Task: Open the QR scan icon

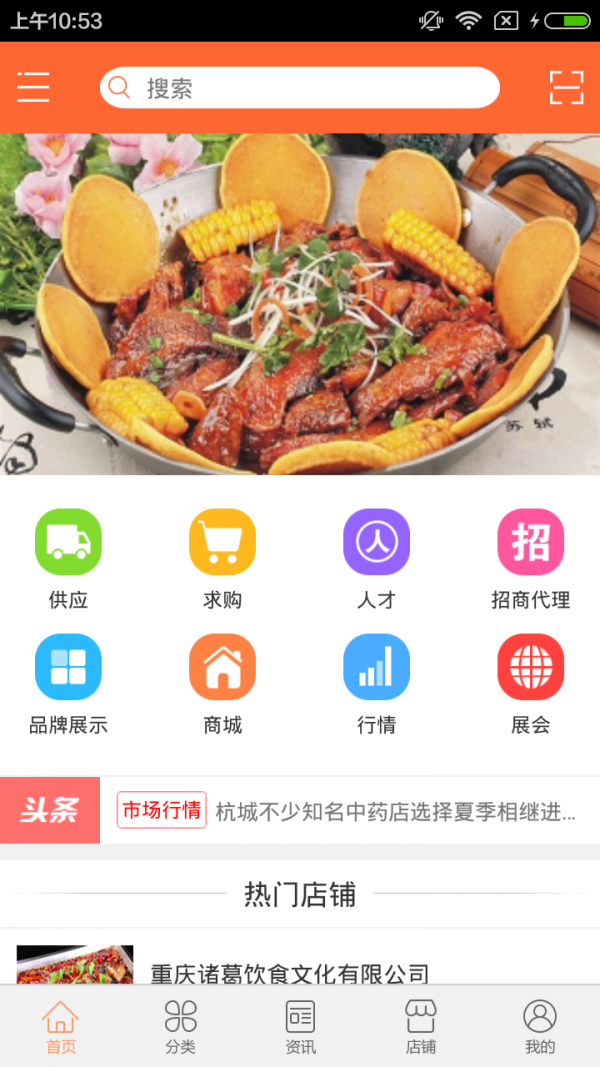Action: 566,88
